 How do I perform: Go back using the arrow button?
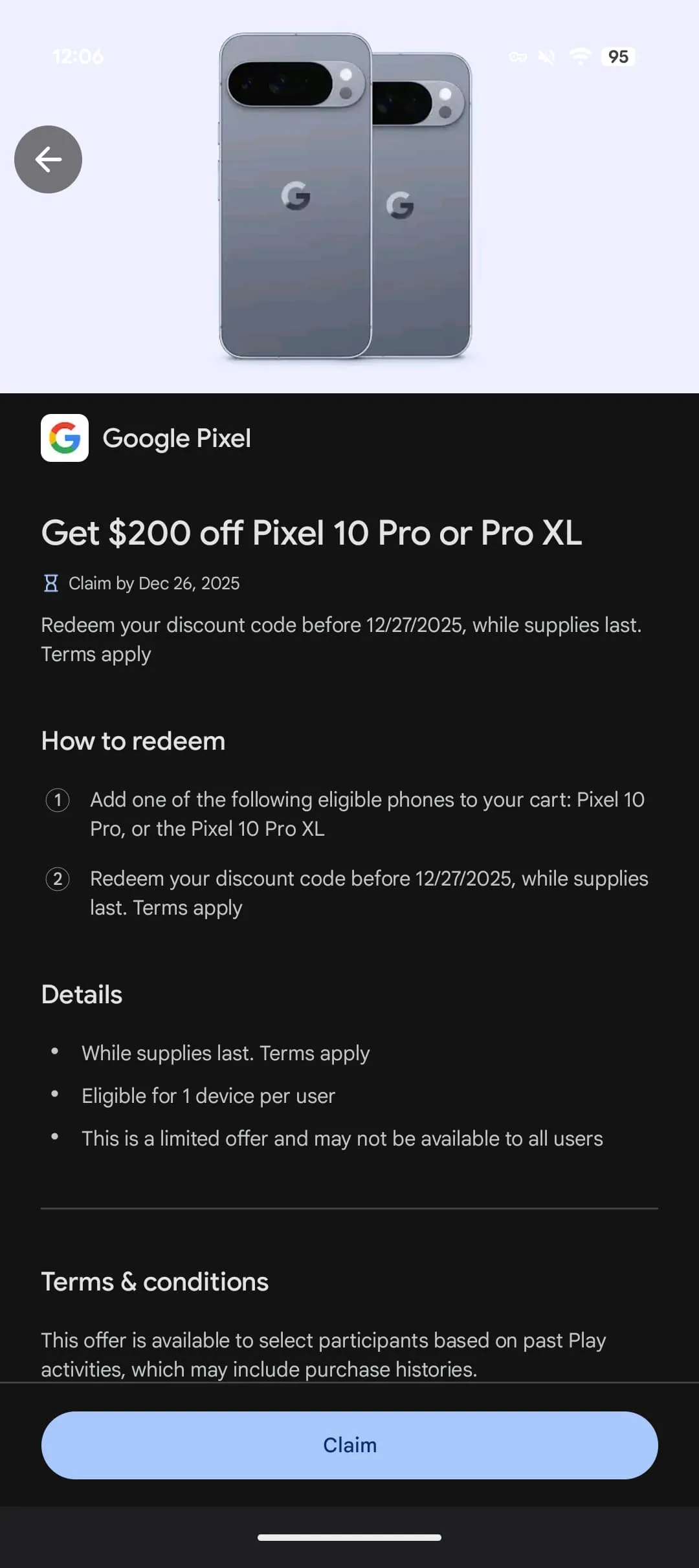click(48, 159)
